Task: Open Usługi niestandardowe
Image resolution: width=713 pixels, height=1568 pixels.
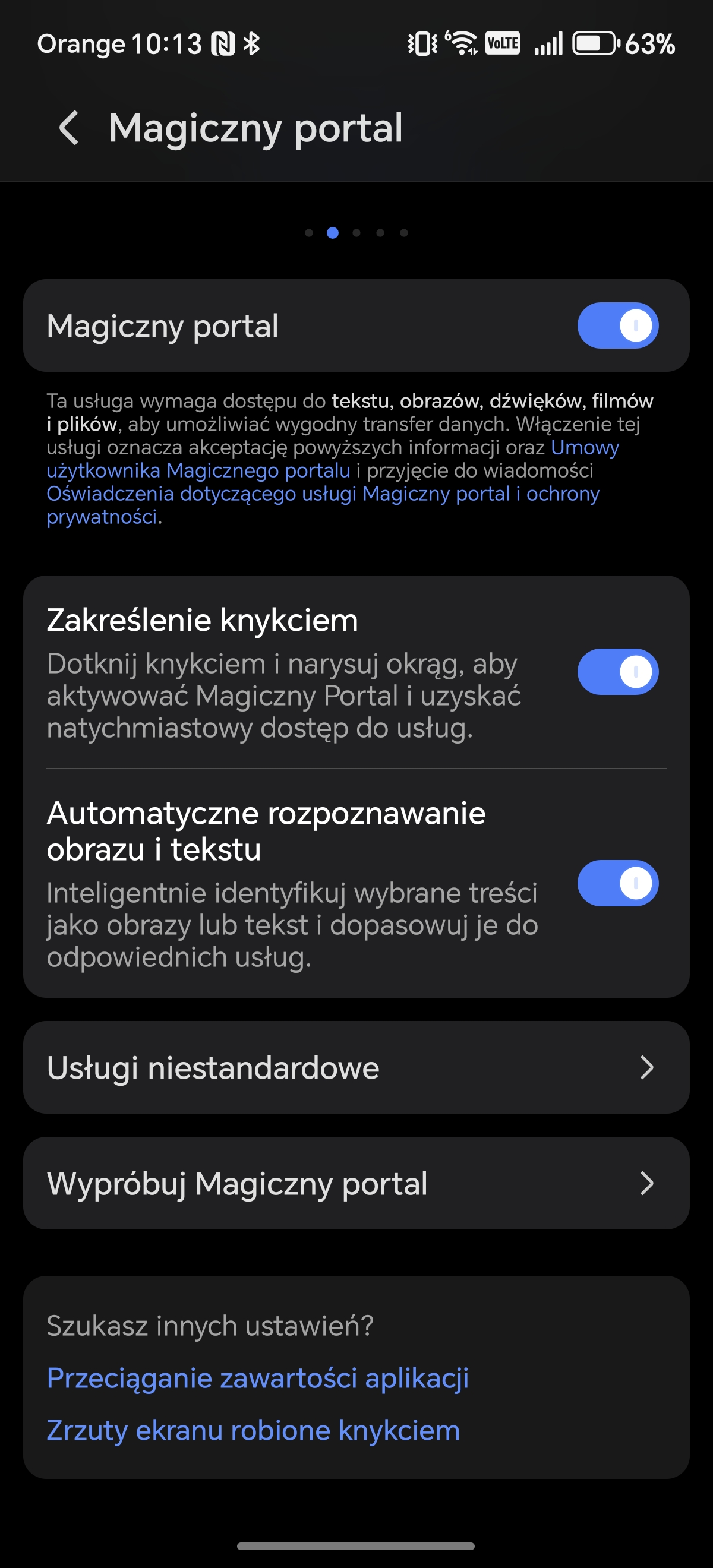Action: 356,1068
